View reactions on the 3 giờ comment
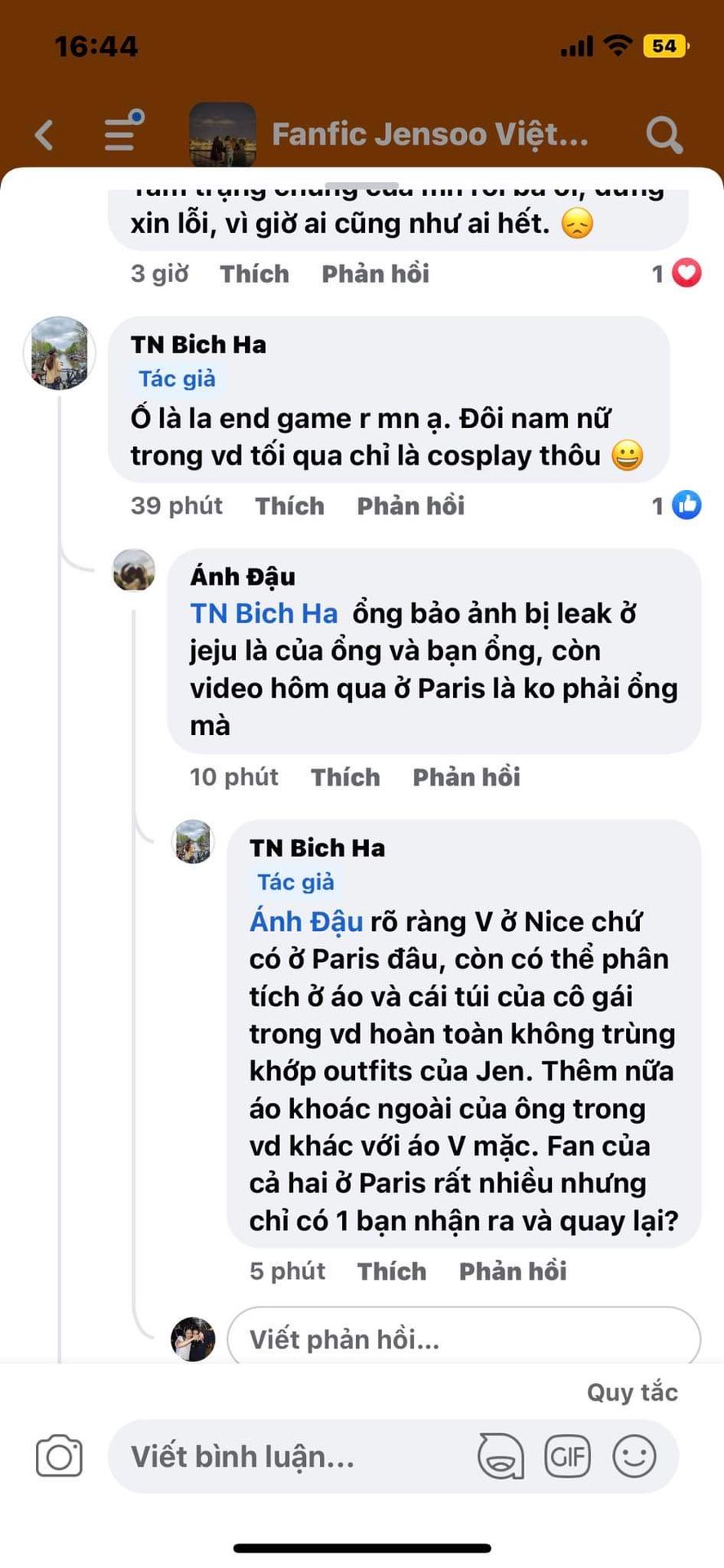This screenshot has width=724, height=1568. (x=677, y=274)
